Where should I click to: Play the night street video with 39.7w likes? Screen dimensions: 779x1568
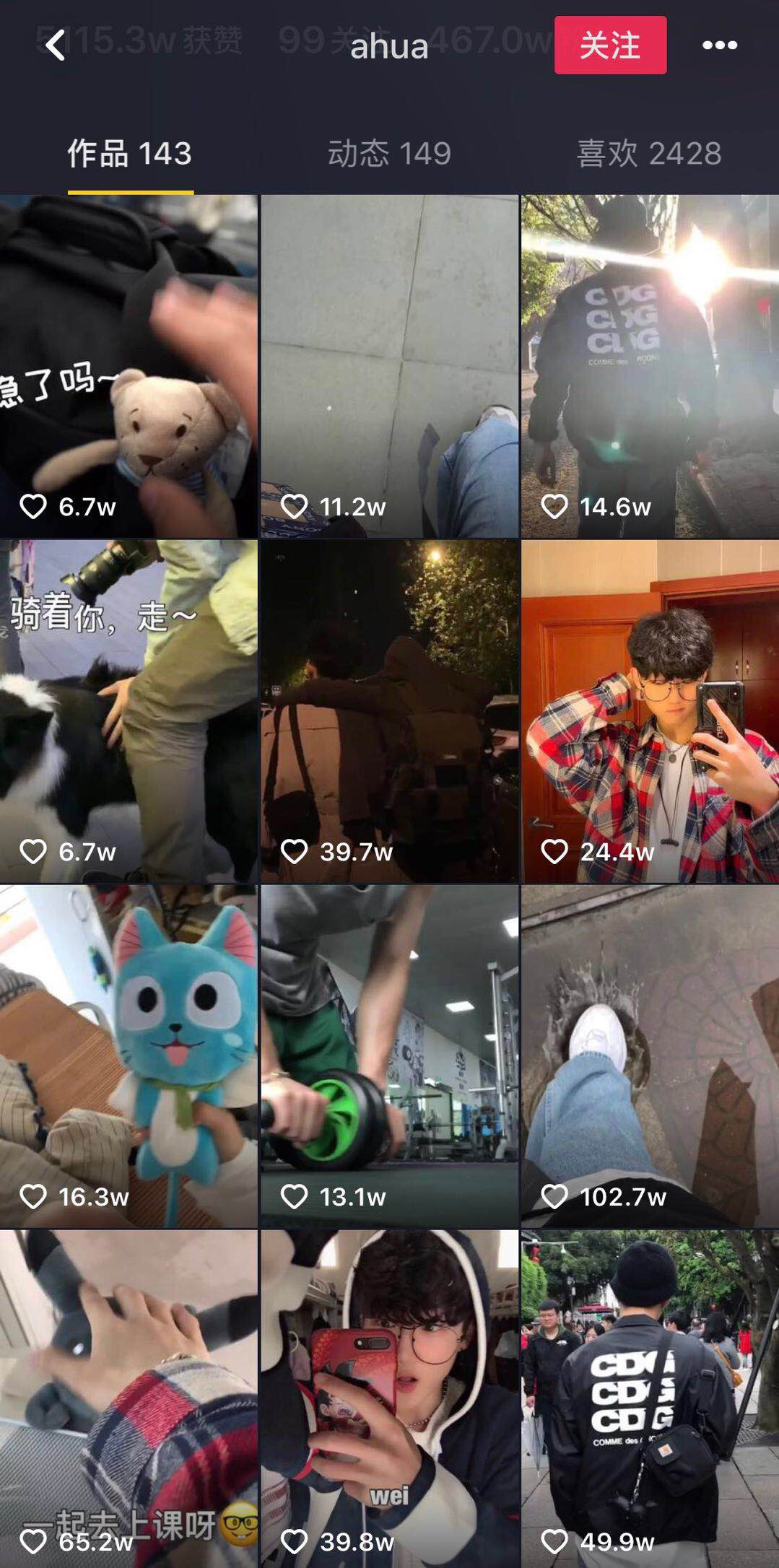389,711
